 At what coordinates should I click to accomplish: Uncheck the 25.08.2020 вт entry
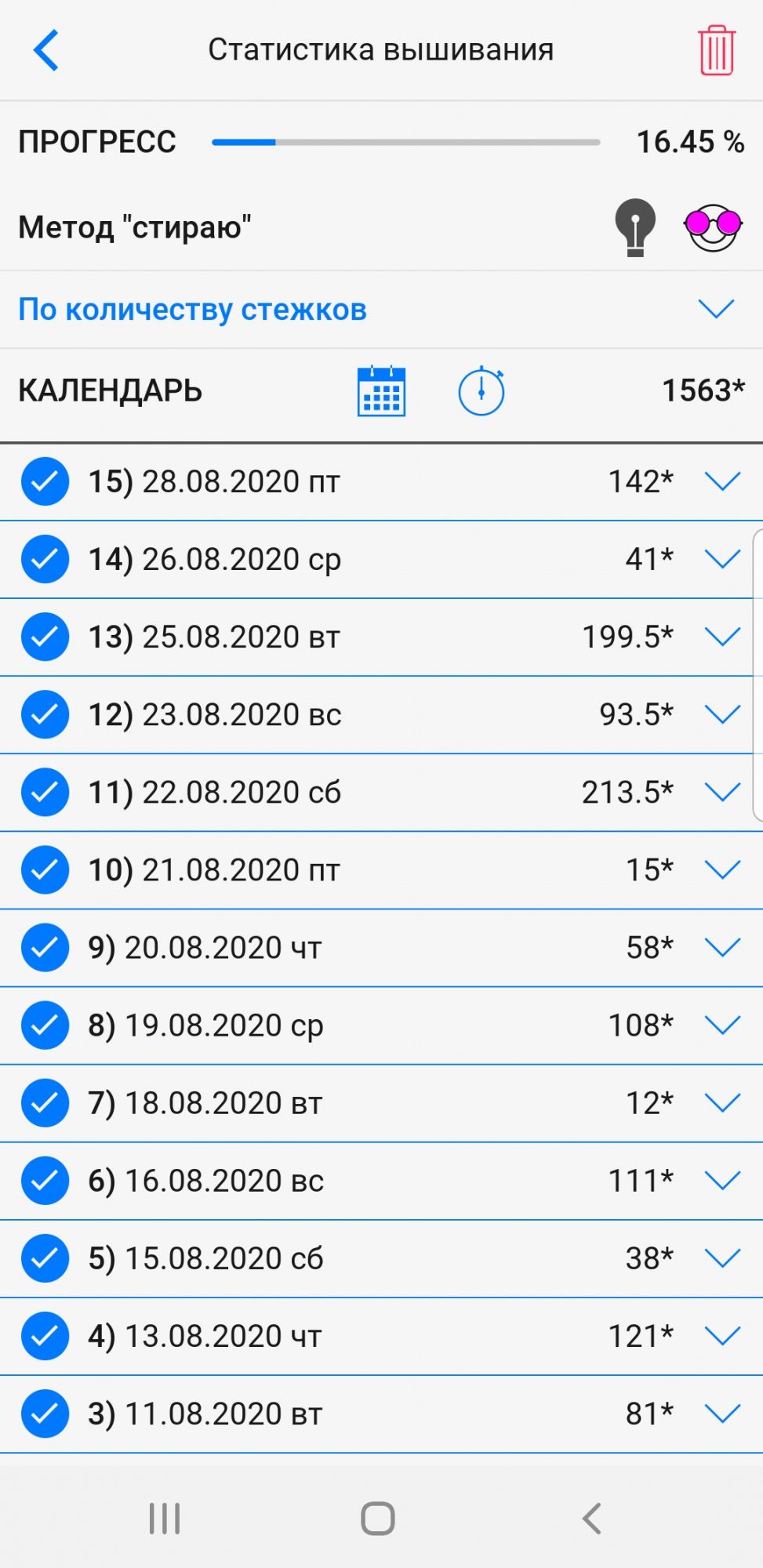pyautogui.click(x=45, y=637)
